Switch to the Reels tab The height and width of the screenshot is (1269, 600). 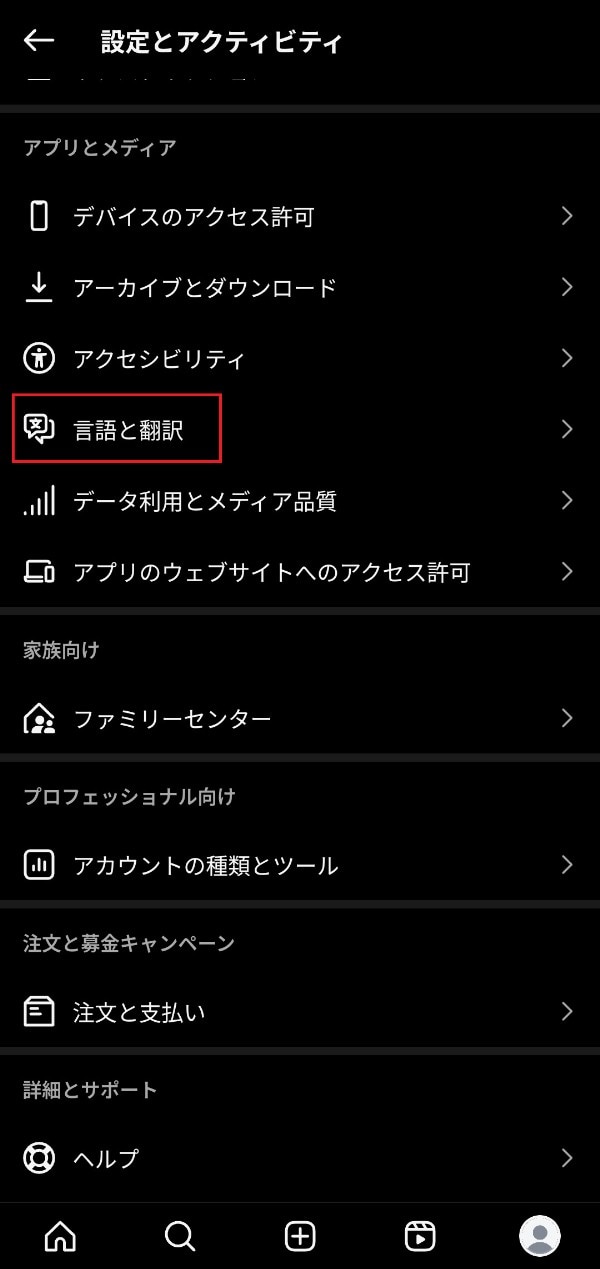[420, 1237]
